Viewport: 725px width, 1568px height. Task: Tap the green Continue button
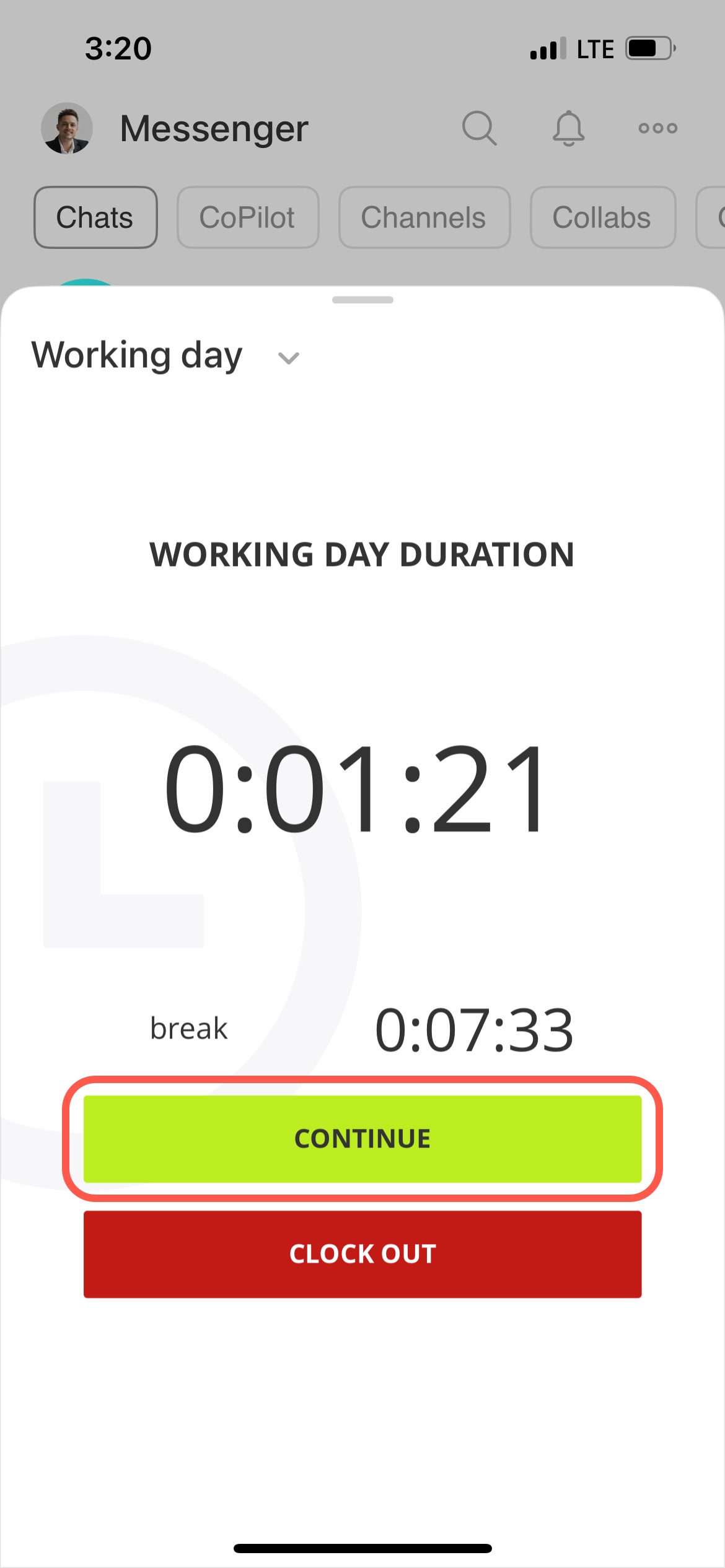coord(362,1138)
